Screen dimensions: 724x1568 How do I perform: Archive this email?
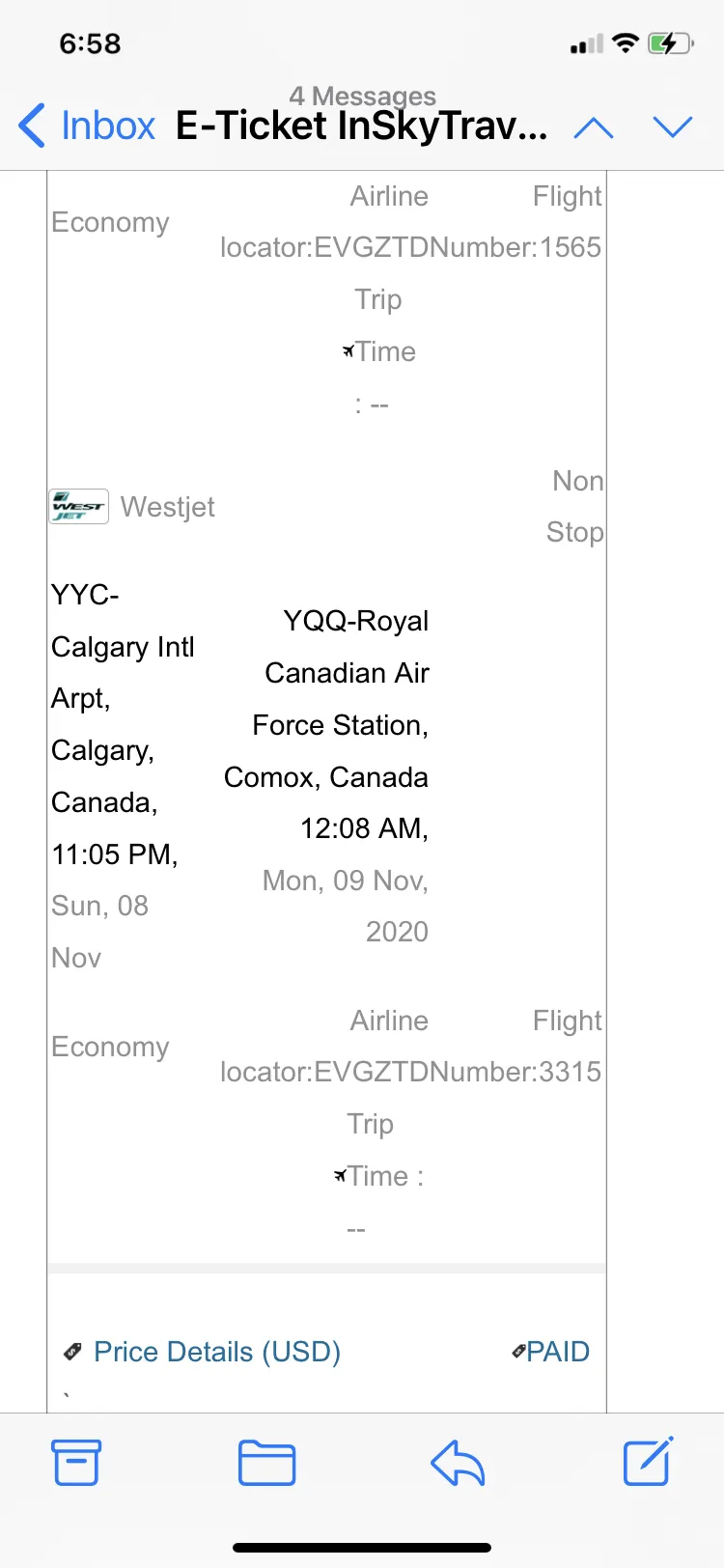(76, 1462)
